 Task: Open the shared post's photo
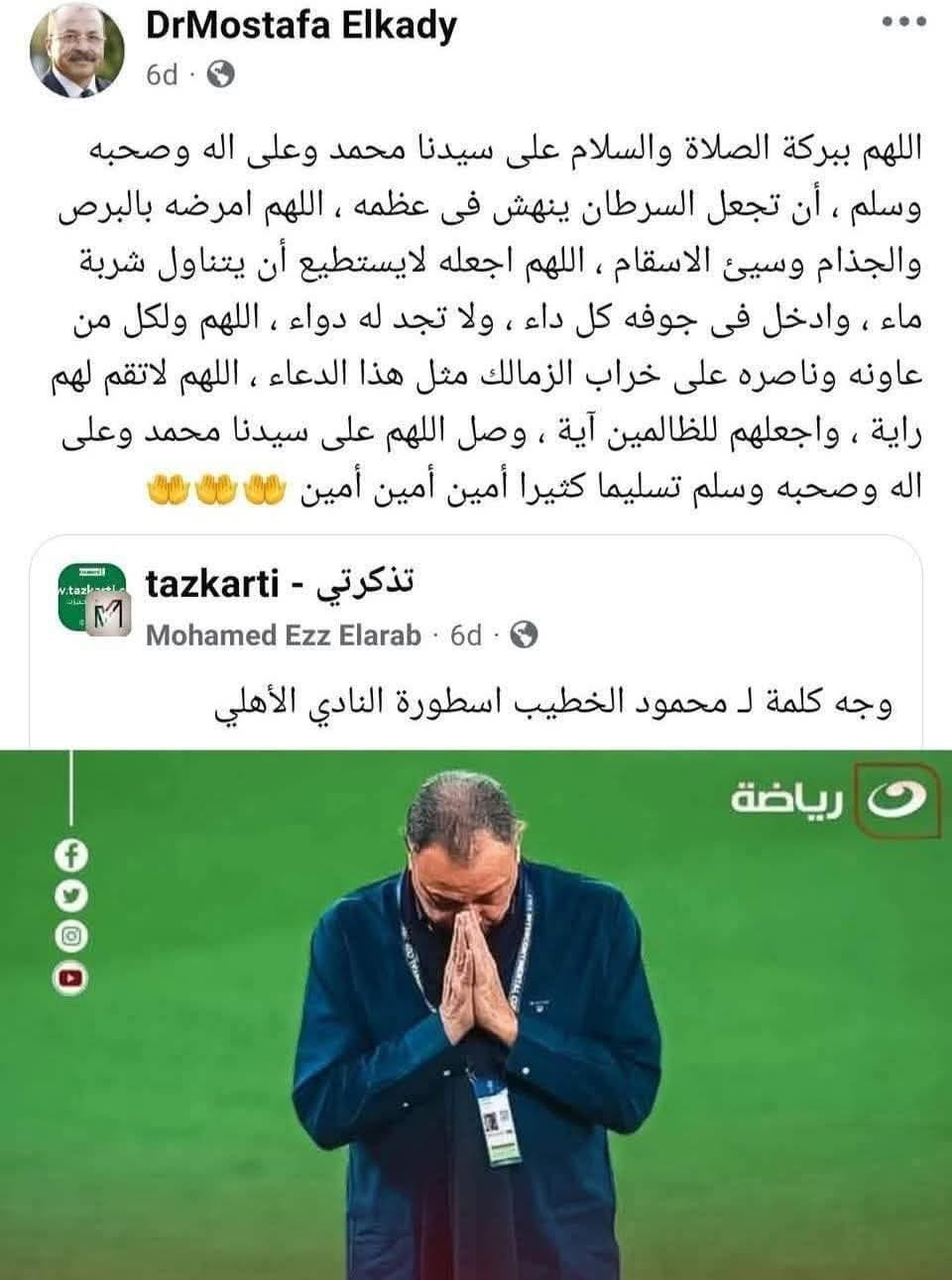[x=476, y=1011]
